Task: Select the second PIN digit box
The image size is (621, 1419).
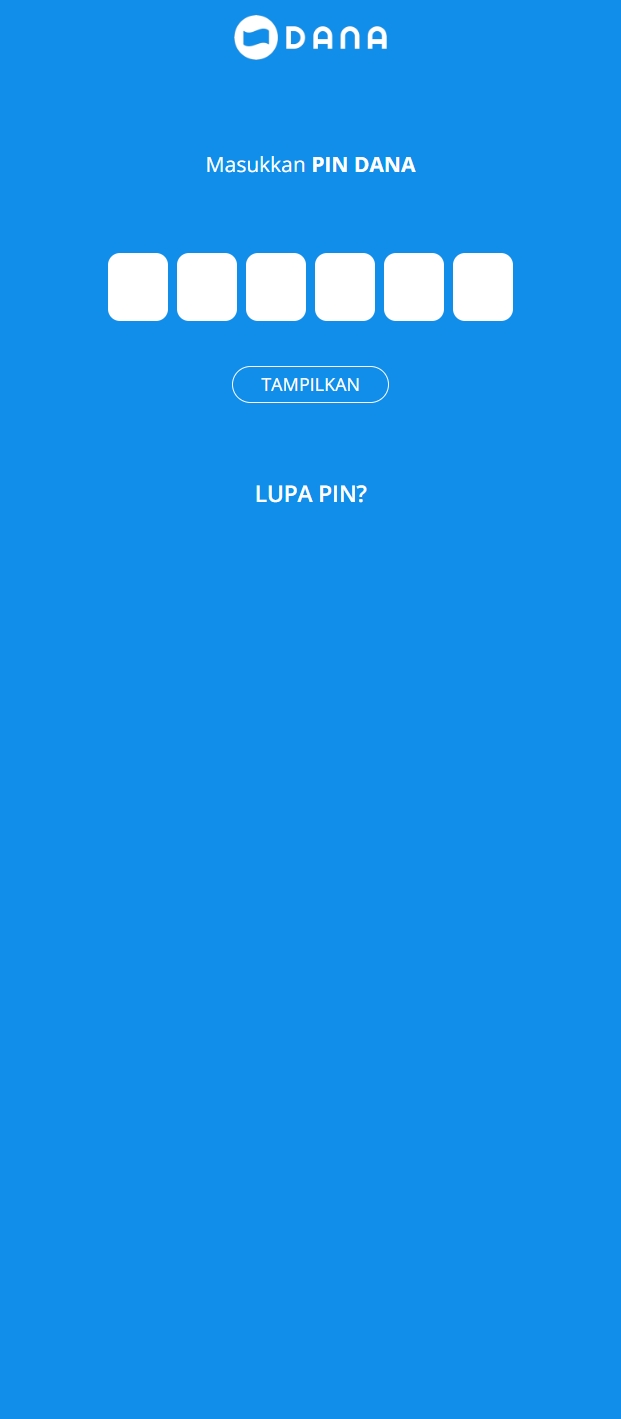Action: click(x=207, y=287)
